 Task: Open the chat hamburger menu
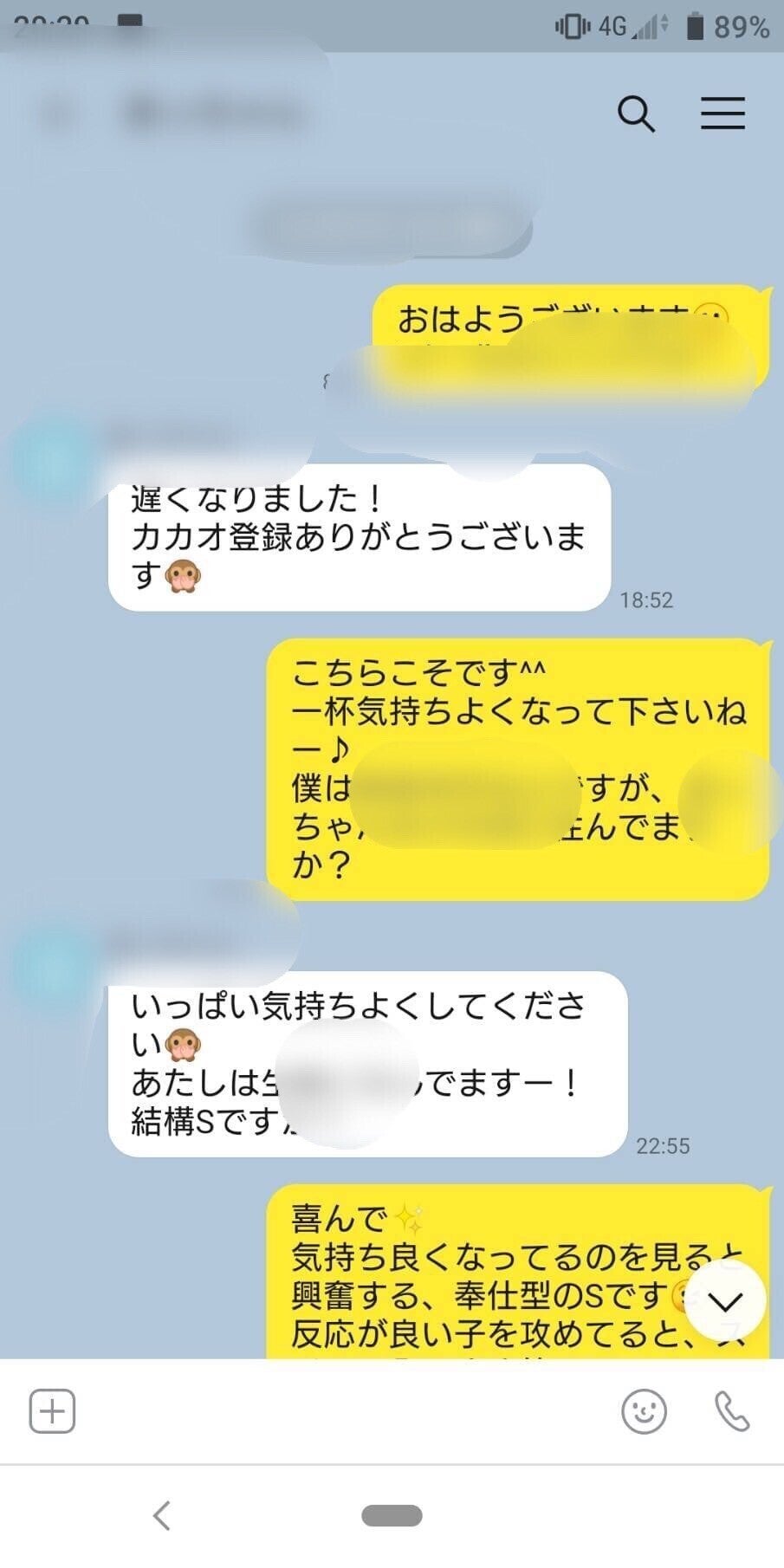(x=722, y=113)
